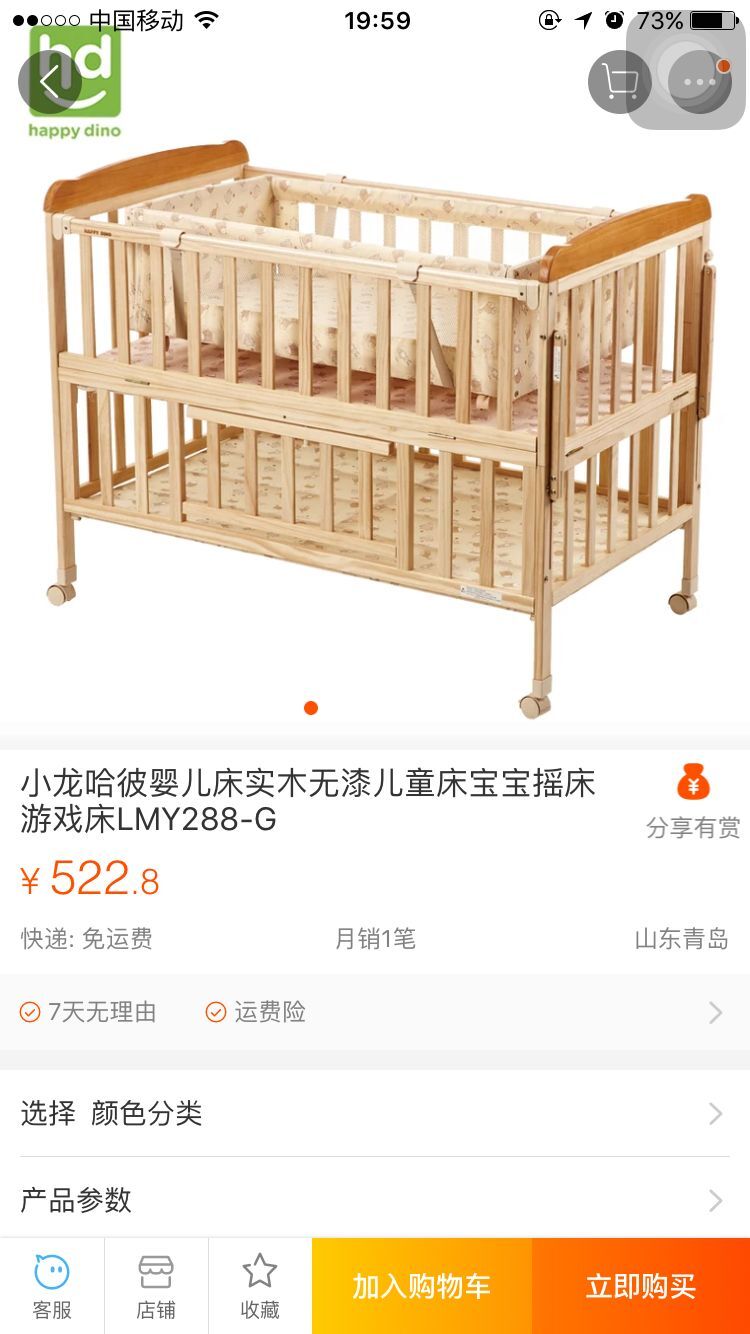Go back to the previous page
Image resolution: width=750 pixels, height=1334 pixels.
(x=50, y=82)
